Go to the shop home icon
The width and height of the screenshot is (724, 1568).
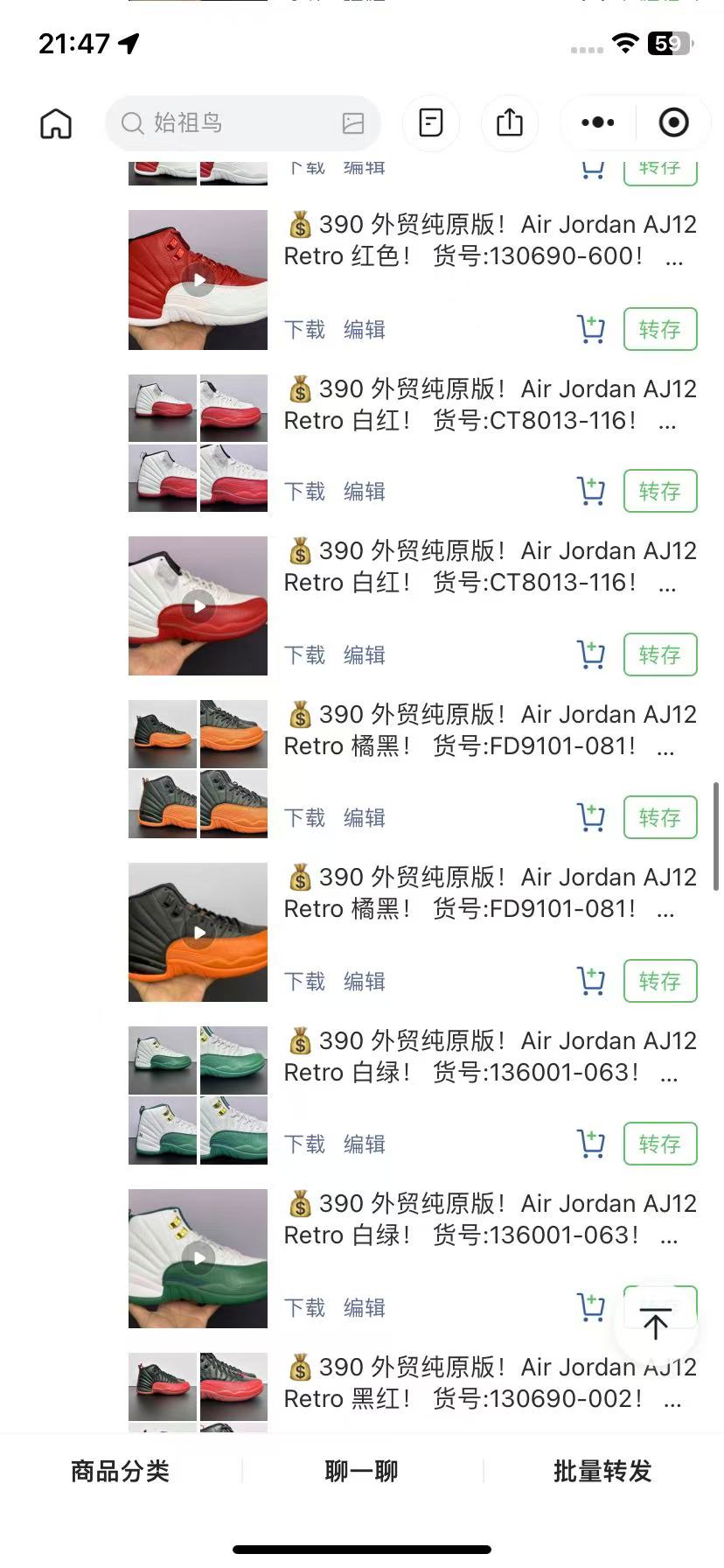[x=56, y=123]
